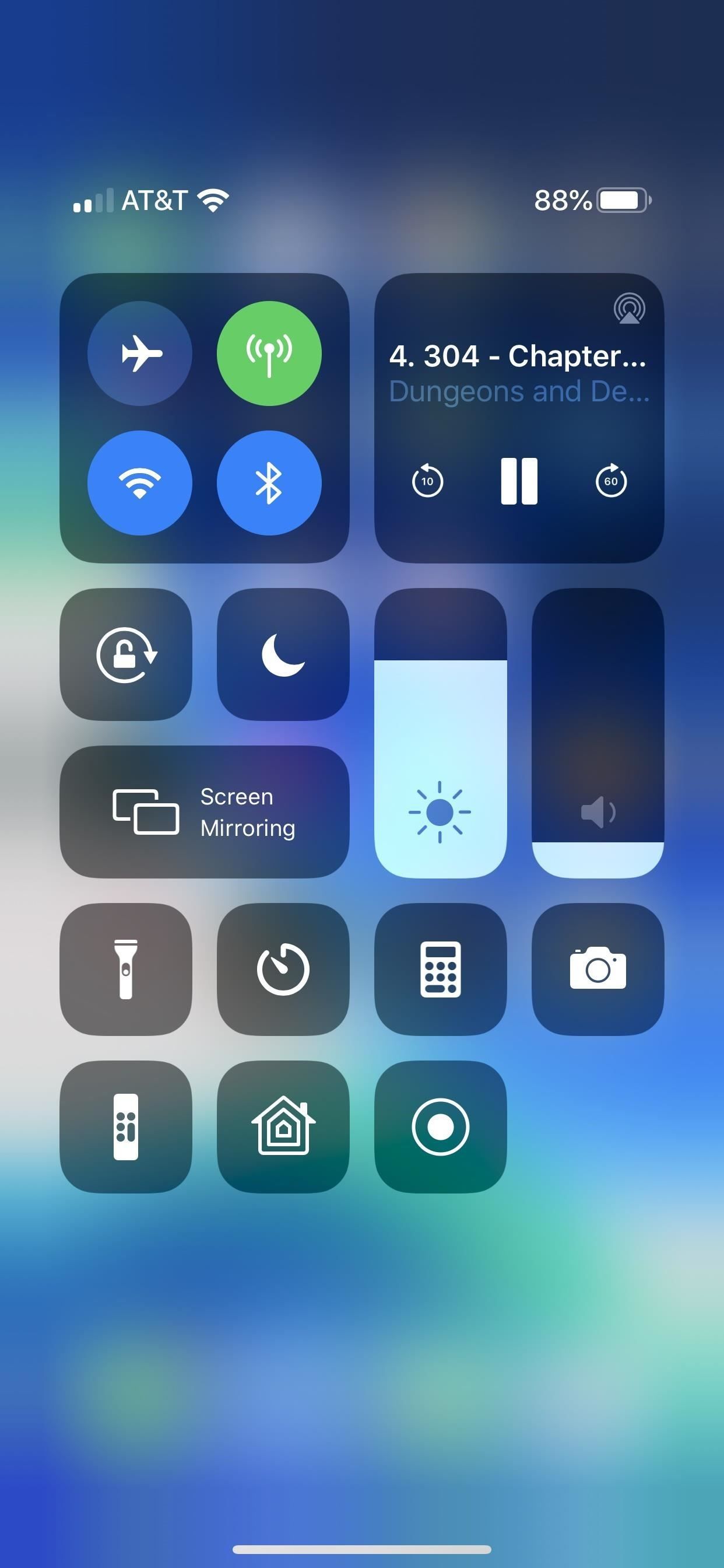Tap the volume slider
724x1568 pixels.
point(598,733)
